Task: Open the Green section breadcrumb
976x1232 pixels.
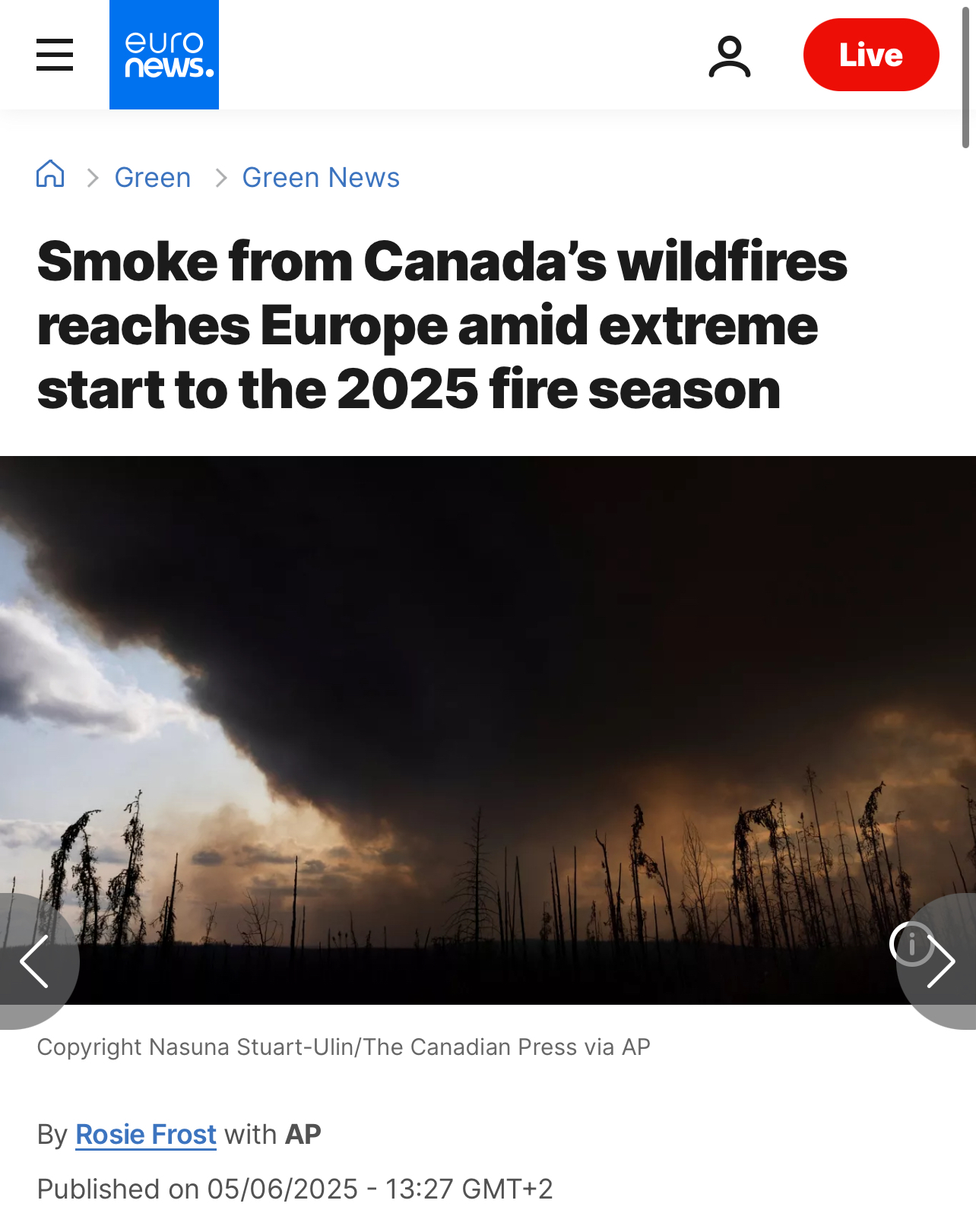Action: click(x=152, y=178)
